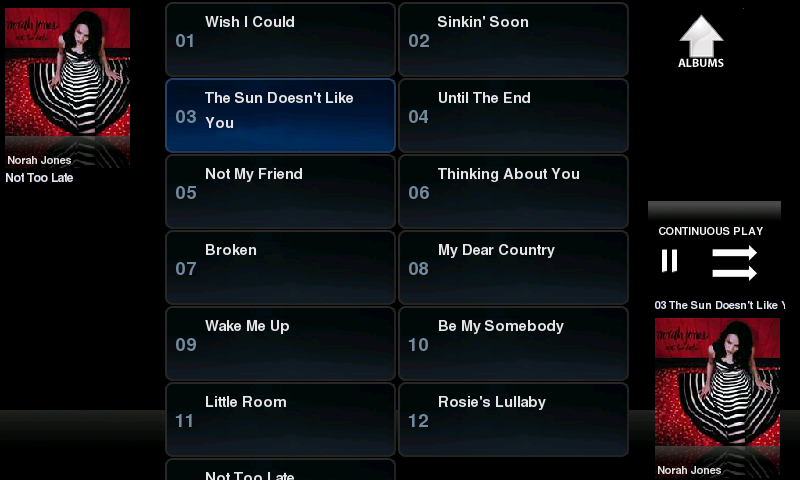Select track 03 The Sun Doesn't Like You
This screenshot has width=800, height=480.
[x=280, y=115]
